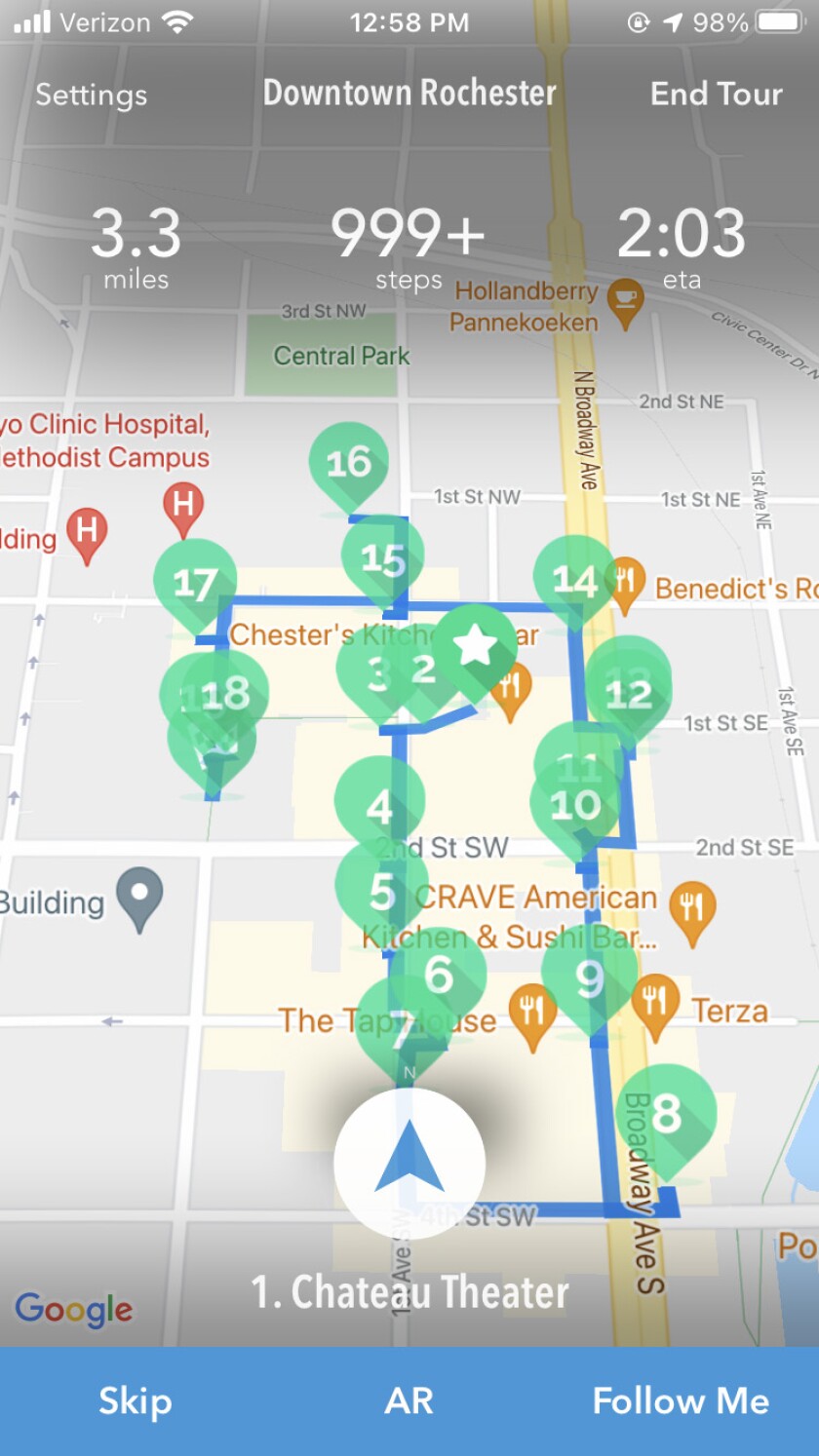This screenshot has height=1456, width=819.
Task: End the current tour
Action: [716, 94]
